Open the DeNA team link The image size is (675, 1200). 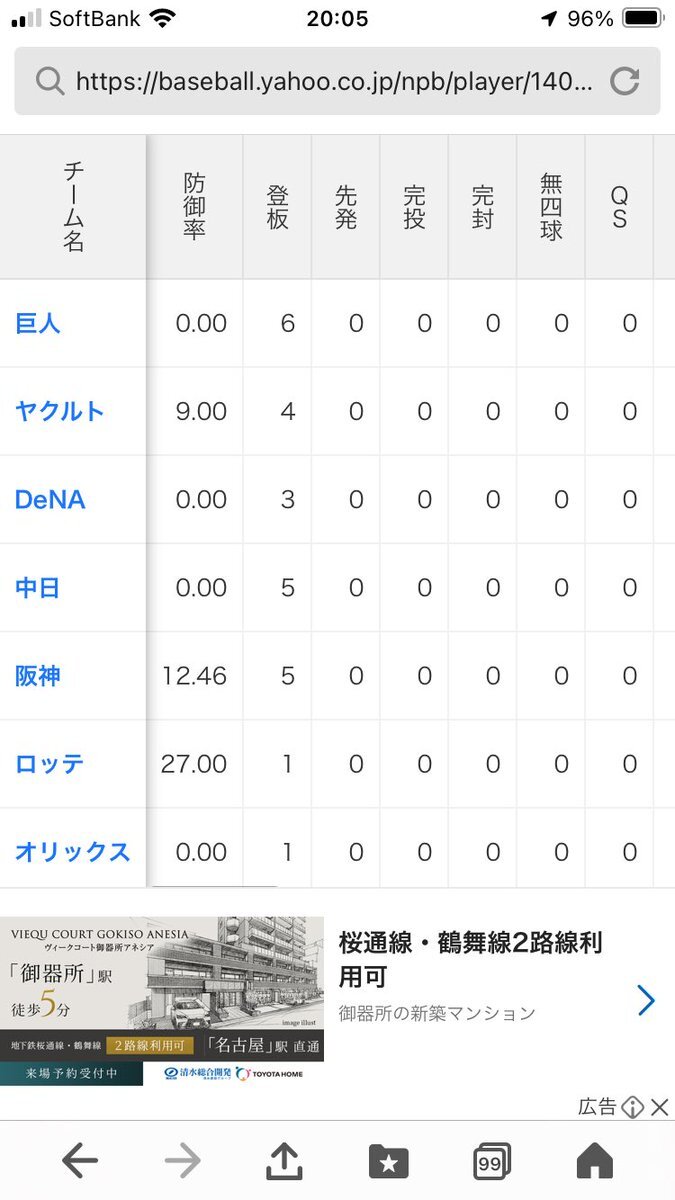pyautogui.click(x=50, y=499)
